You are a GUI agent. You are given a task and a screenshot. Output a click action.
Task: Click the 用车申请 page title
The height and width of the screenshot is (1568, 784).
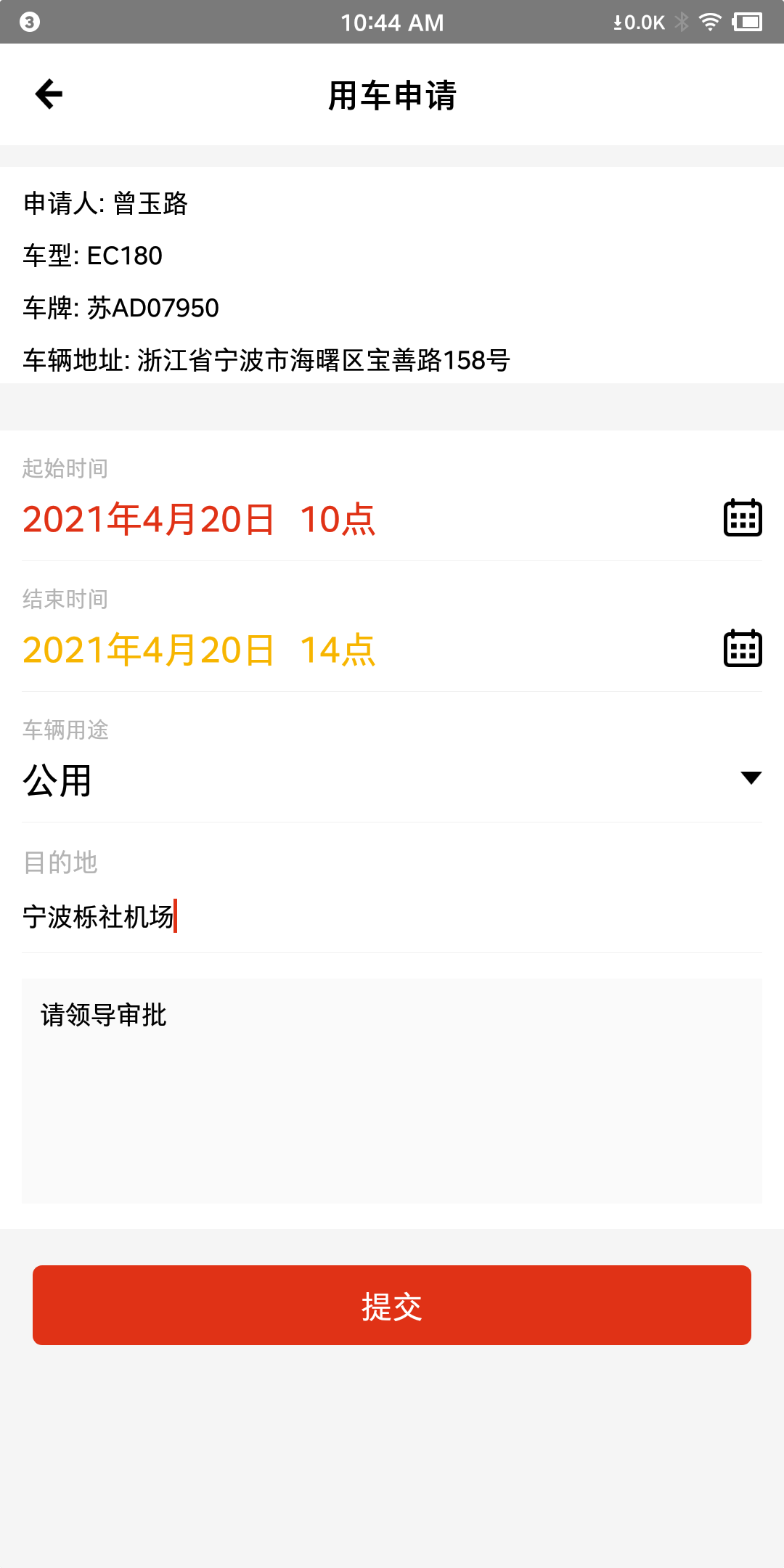392,96
